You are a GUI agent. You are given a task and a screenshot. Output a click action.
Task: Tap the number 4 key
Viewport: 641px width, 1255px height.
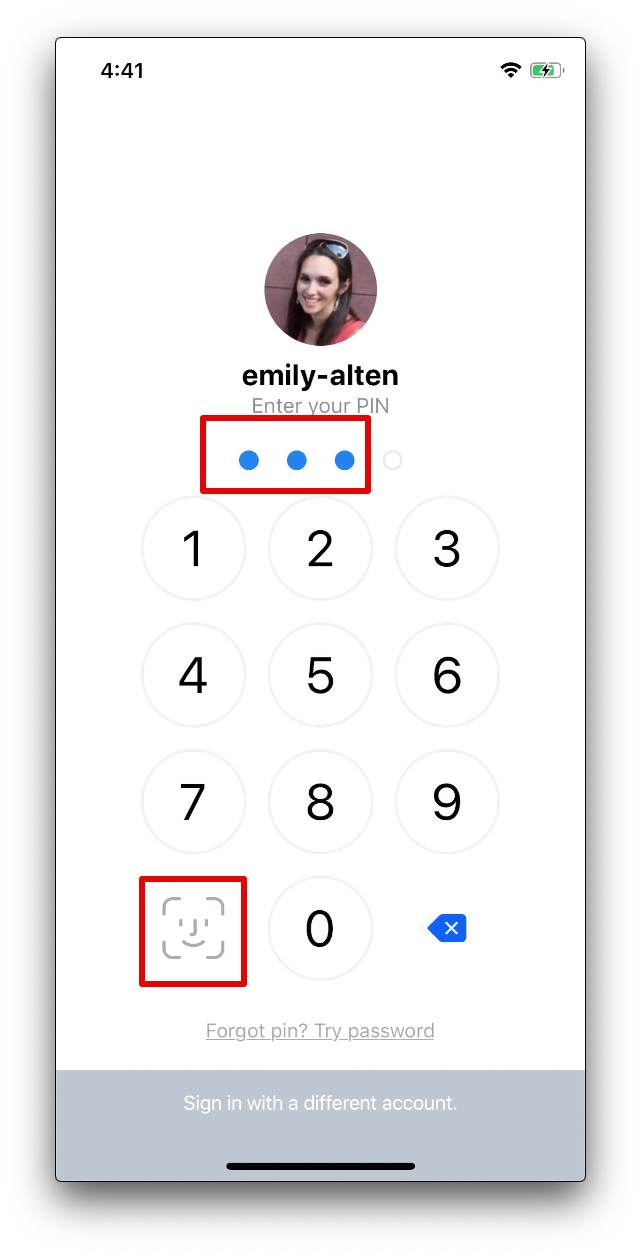click(x=193, y=676)
